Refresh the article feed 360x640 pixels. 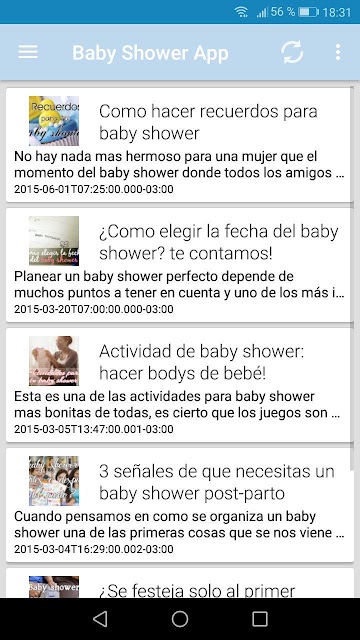pyautogui.click(x=292, y=52)
